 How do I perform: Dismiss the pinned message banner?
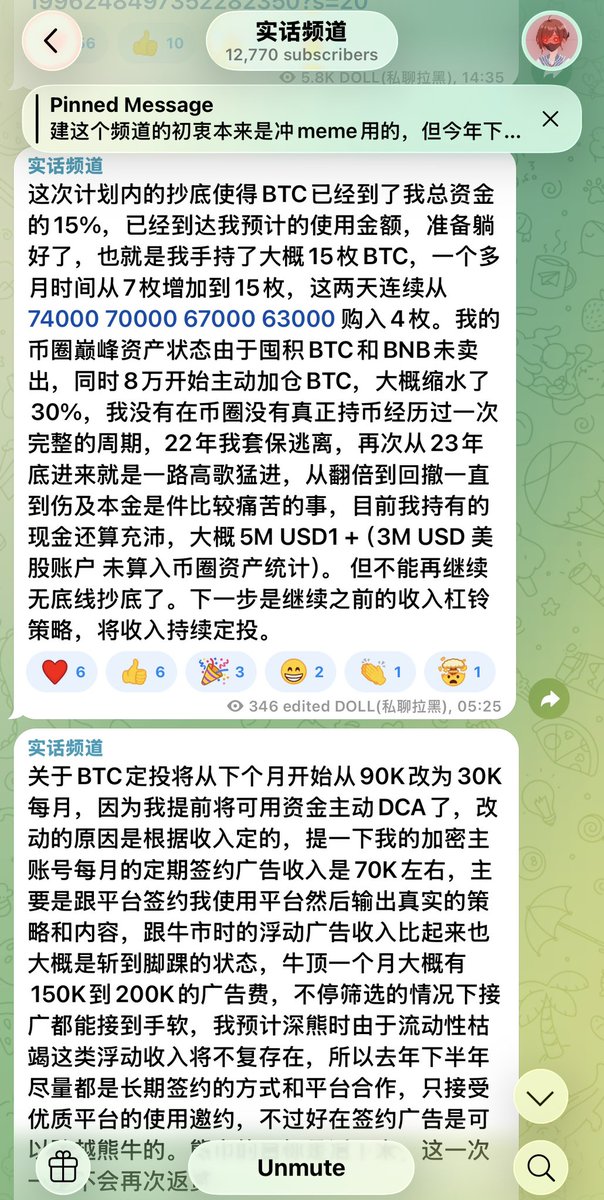pos(550,118)
